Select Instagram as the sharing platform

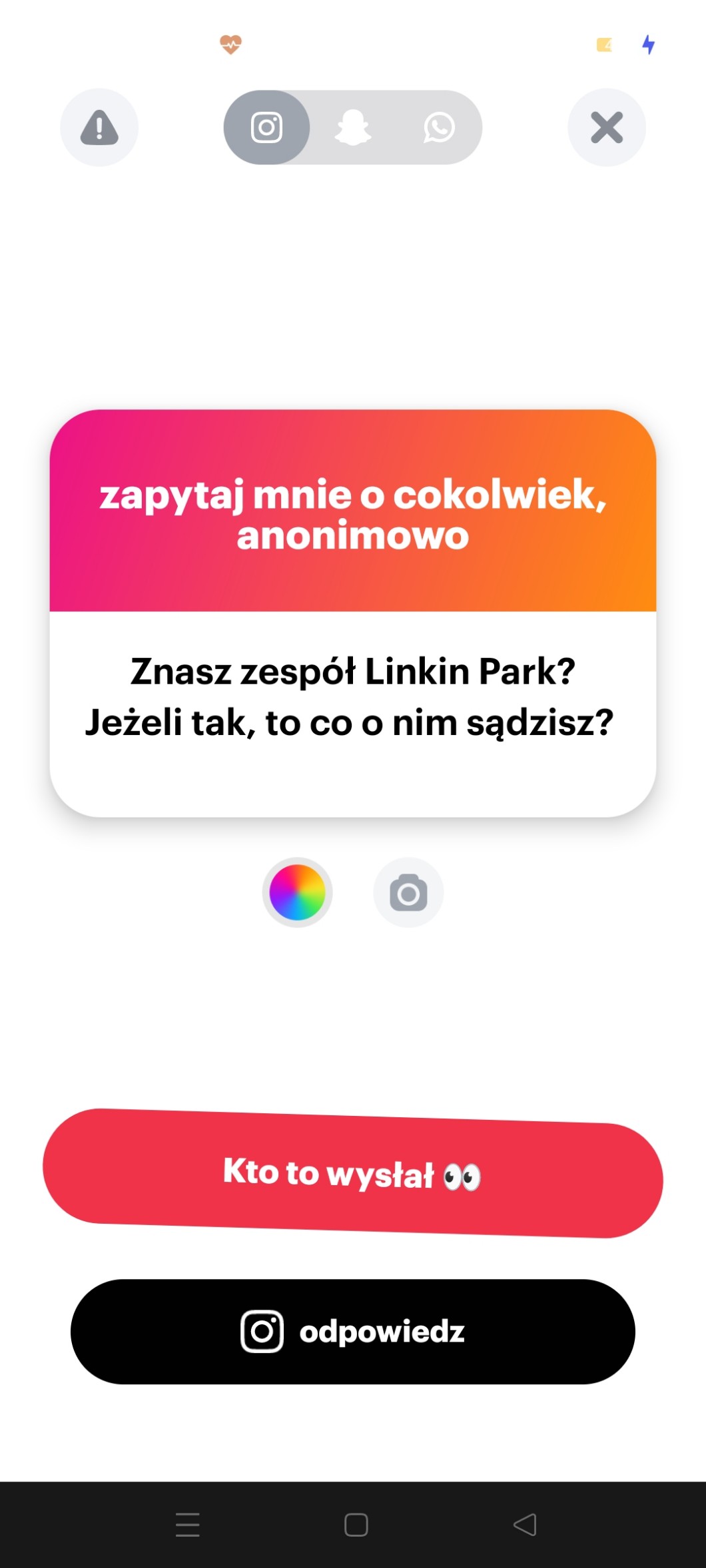click(x=266, y=127)
